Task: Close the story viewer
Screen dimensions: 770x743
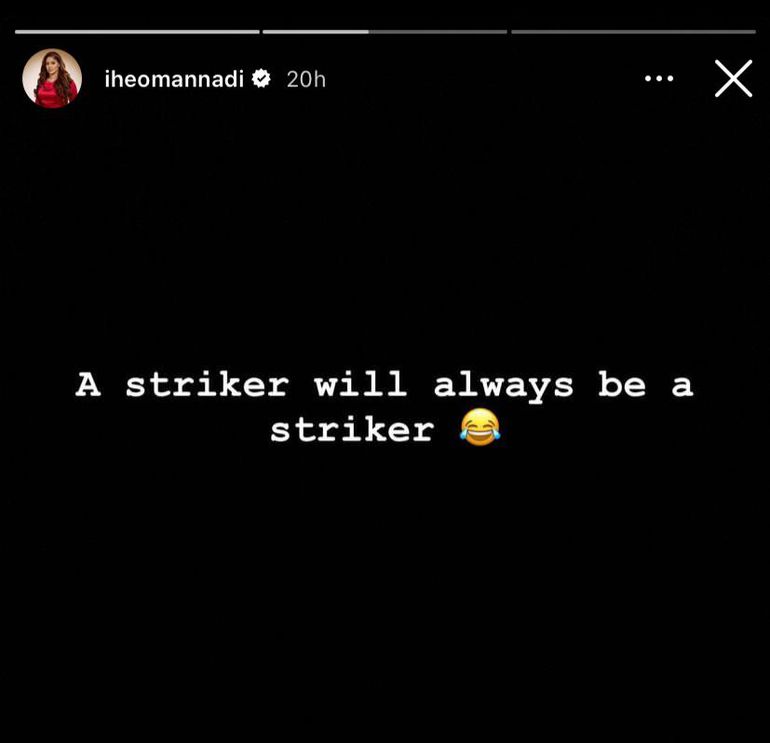Action: 733,78
